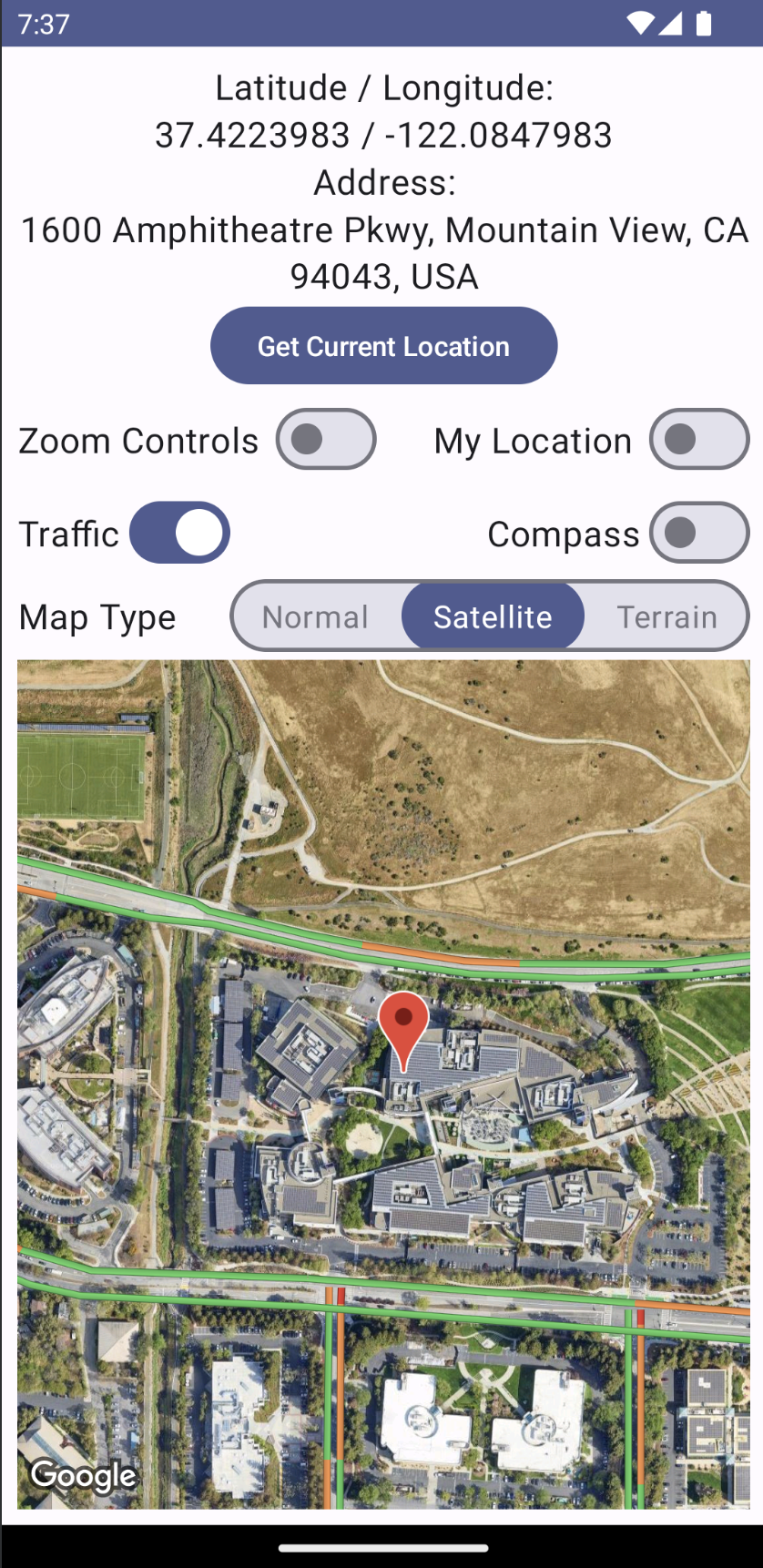Image resolution: width=763 pixels, height=1568 pixels.
Task: Enable the Compass switch
Action: (699, 533)
